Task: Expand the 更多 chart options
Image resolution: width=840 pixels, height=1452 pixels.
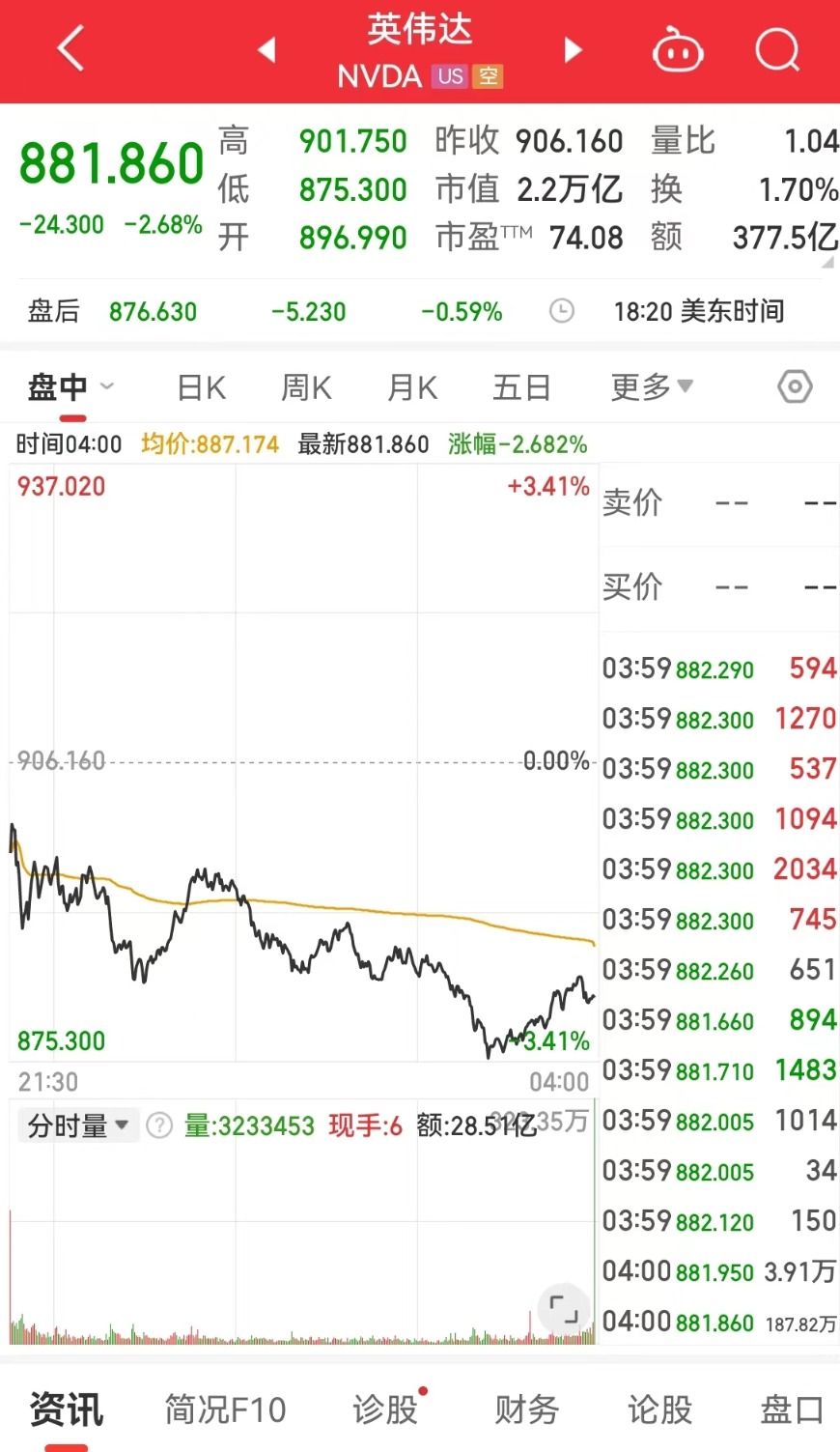Action: click(x=652, y=388)
